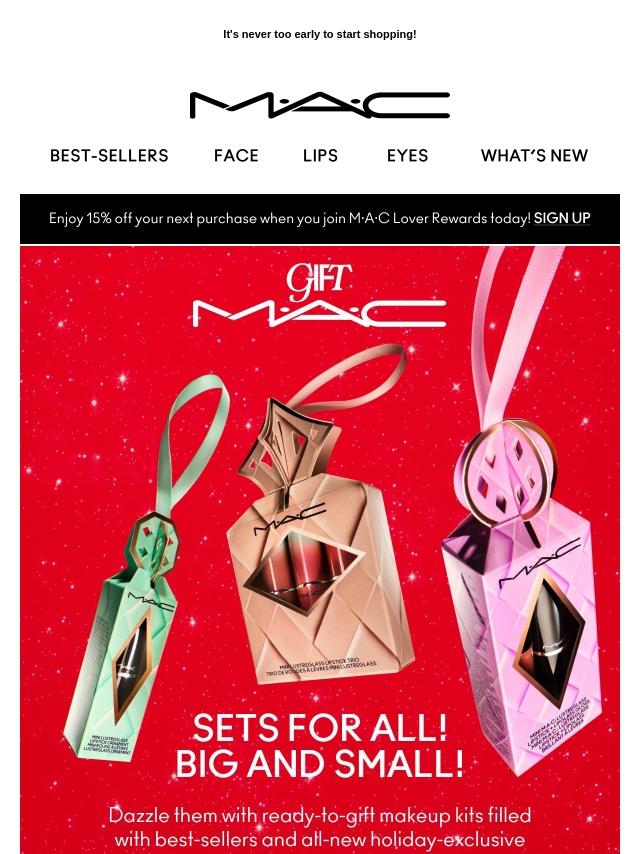Tap the MAC logo header
Screen dimensions: 640x854
(320, 105)
